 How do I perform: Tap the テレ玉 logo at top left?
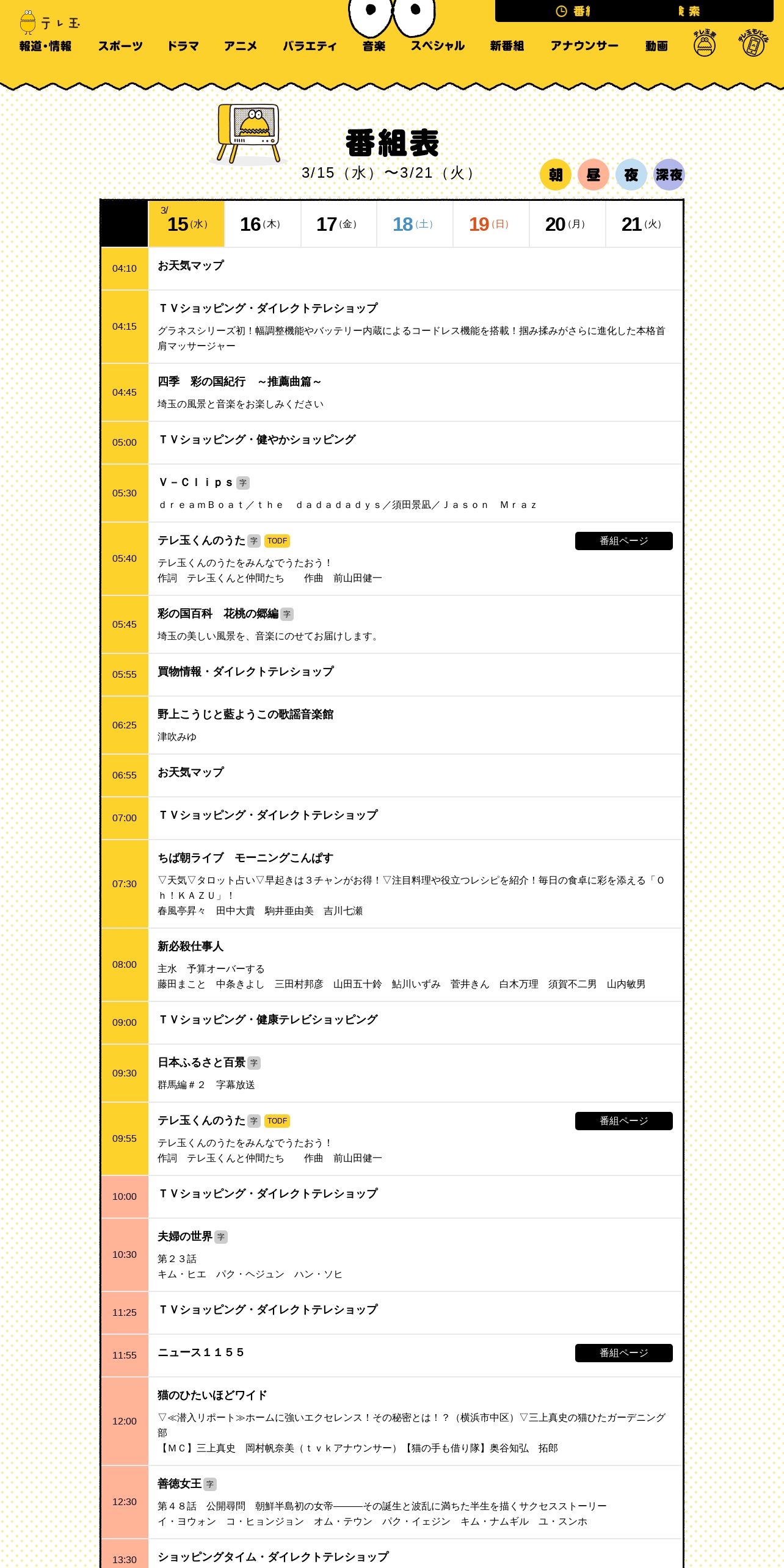tap(49, 22)
